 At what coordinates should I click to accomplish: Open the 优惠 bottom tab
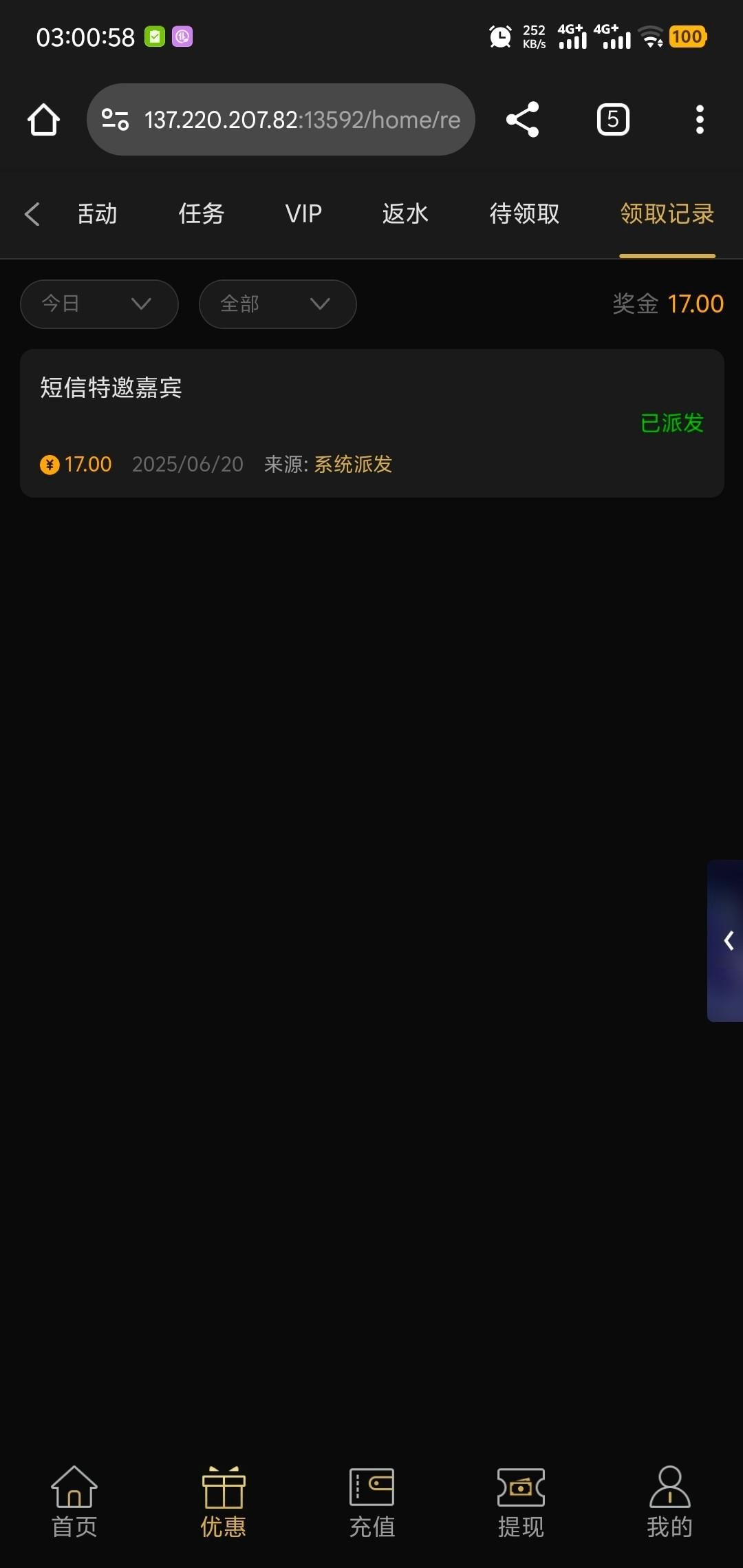click(223, 1502)
